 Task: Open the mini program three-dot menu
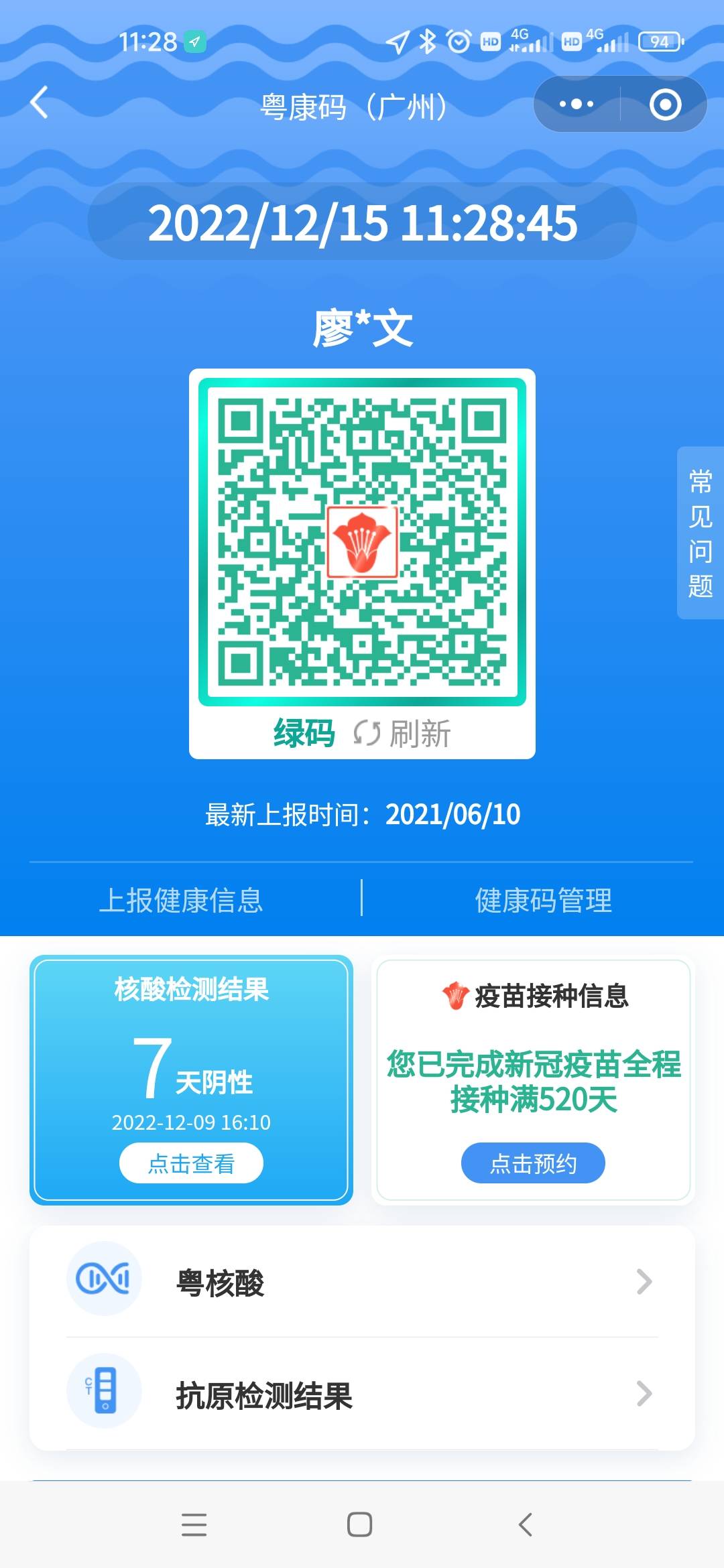coord(577,105)
